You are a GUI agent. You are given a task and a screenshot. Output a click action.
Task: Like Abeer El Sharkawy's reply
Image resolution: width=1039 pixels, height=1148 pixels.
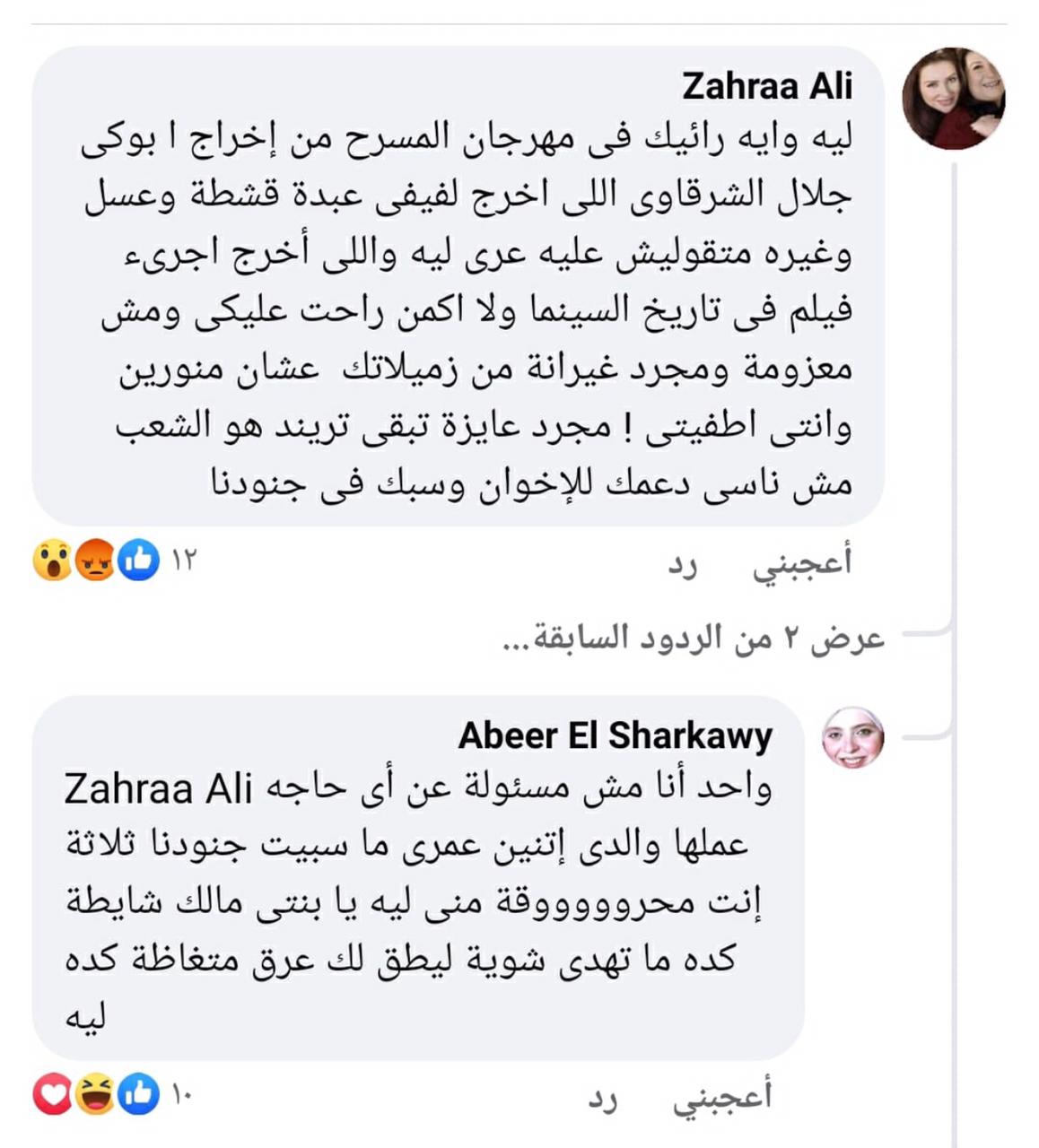point(722,1097)
